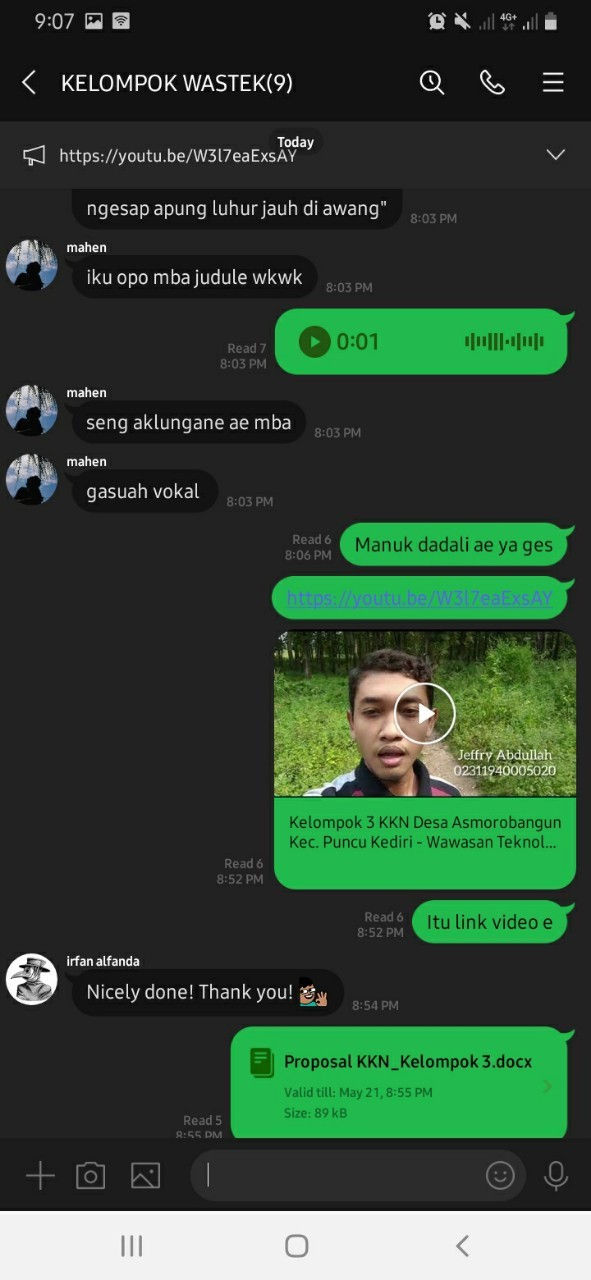The height and width of the screenshot is (1280, 591).
Task: Search within this chat
Action: click(432, 83)
